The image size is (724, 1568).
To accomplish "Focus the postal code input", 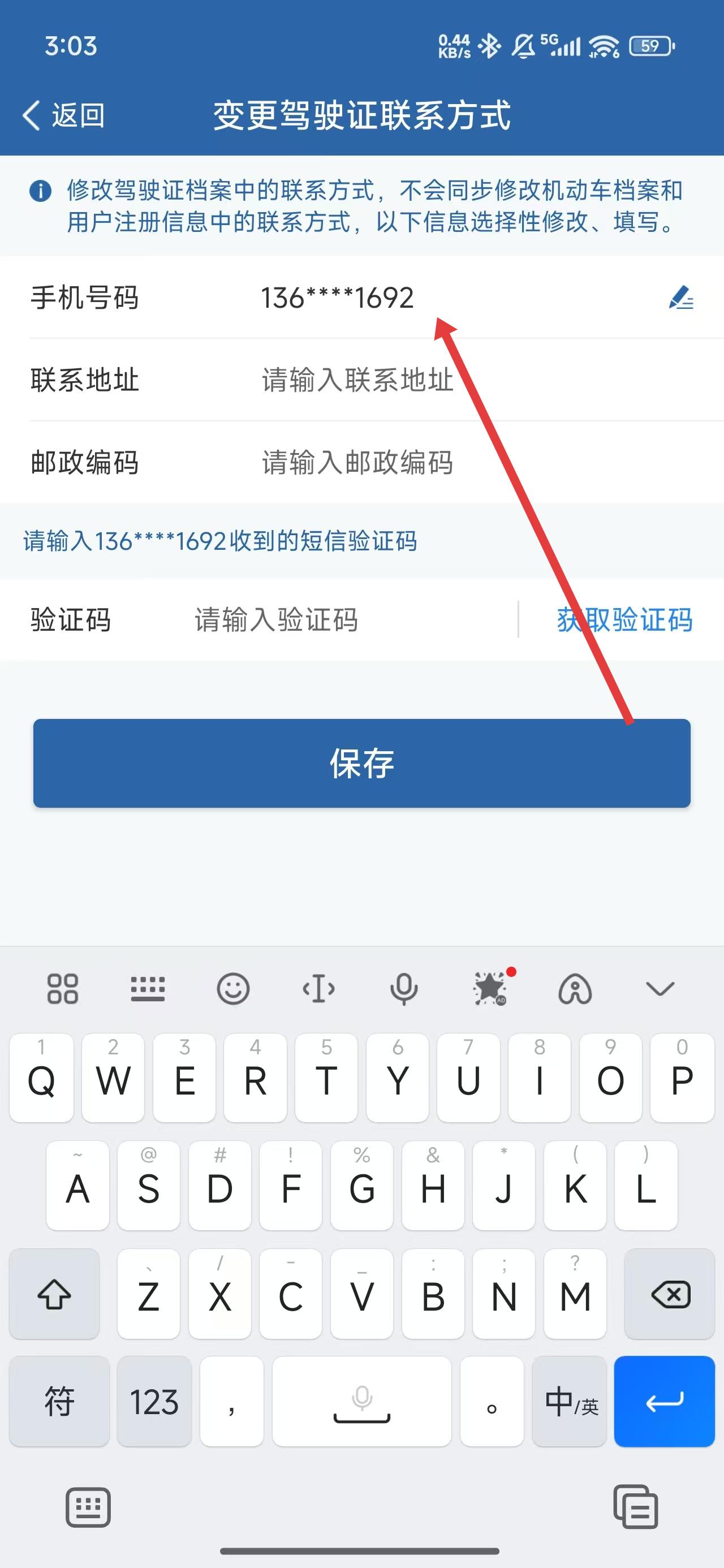I will click(426, 463).
